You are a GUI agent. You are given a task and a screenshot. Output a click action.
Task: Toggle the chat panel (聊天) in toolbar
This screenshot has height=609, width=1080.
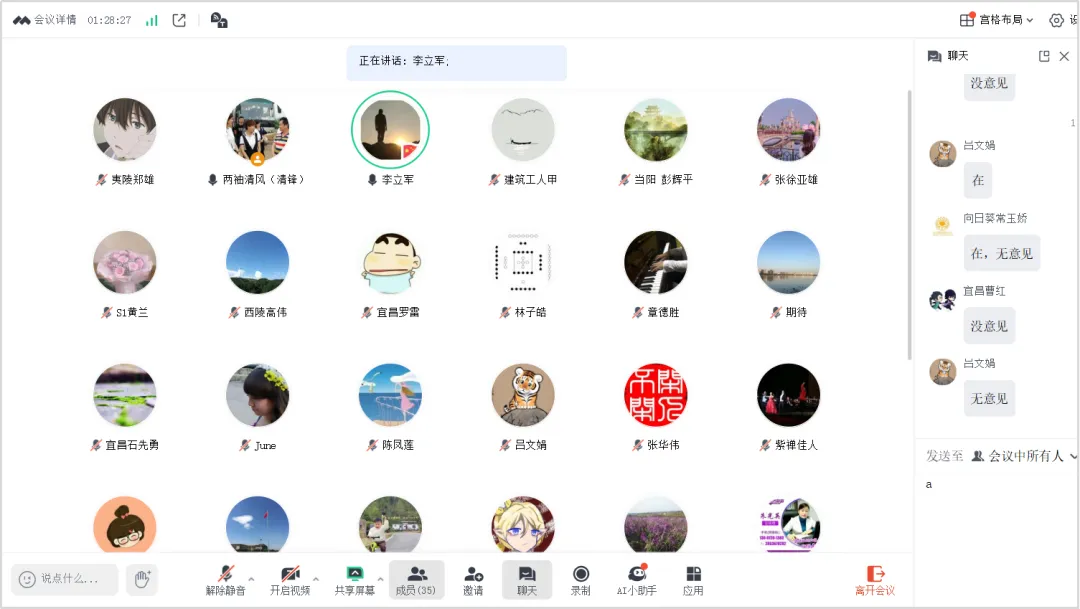tap(527, 579)
